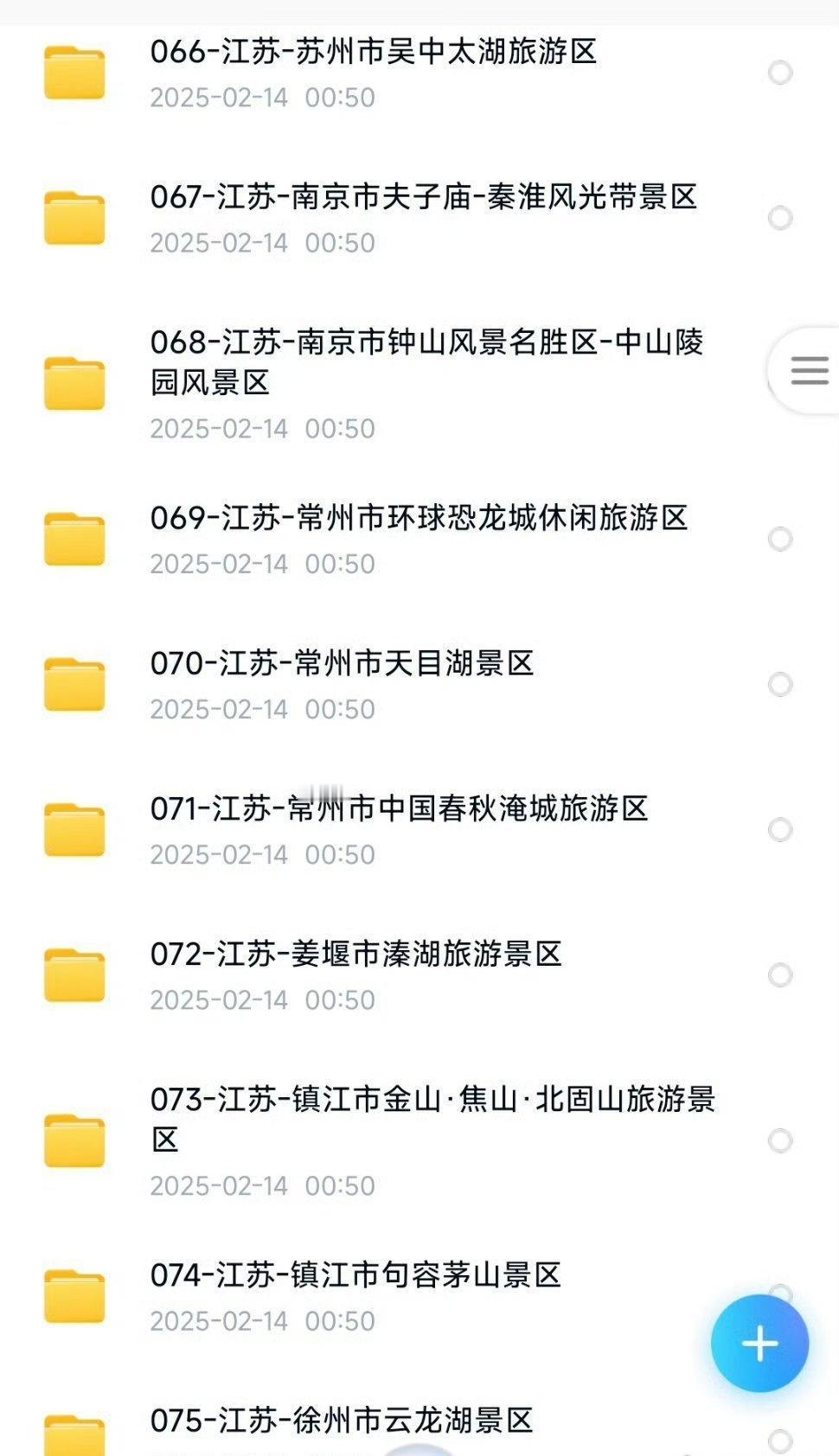Tap the blue plus button to add content
Screen dimensions: 839x1456
(x=759, y=1344)
